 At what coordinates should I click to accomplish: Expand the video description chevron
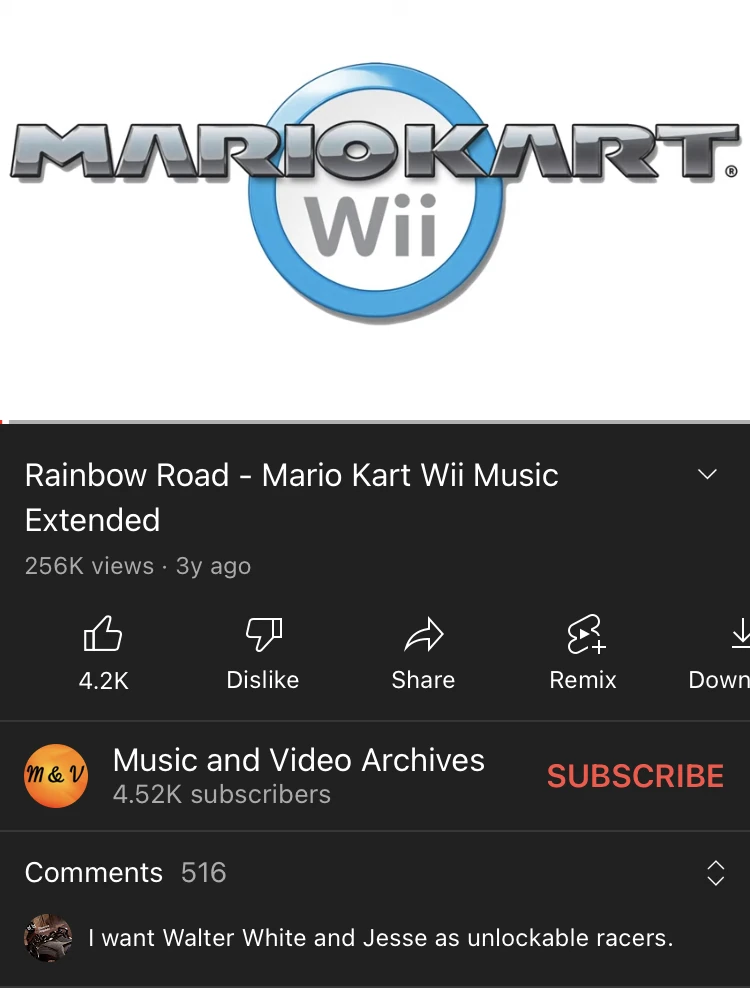707,474
